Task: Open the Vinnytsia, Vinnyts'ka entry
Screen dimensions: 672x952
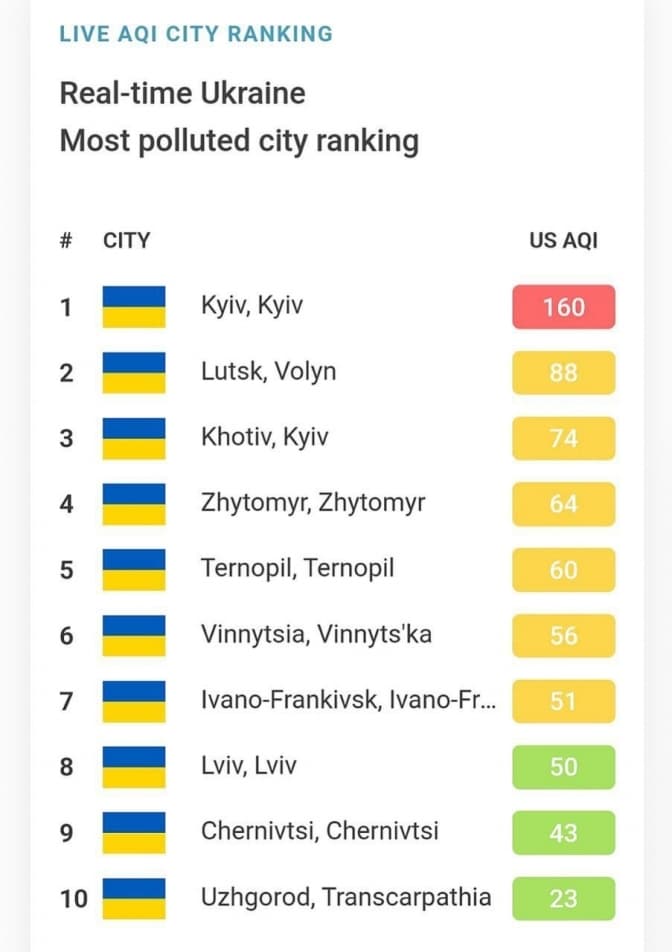Action: click(x=316, y=634)
